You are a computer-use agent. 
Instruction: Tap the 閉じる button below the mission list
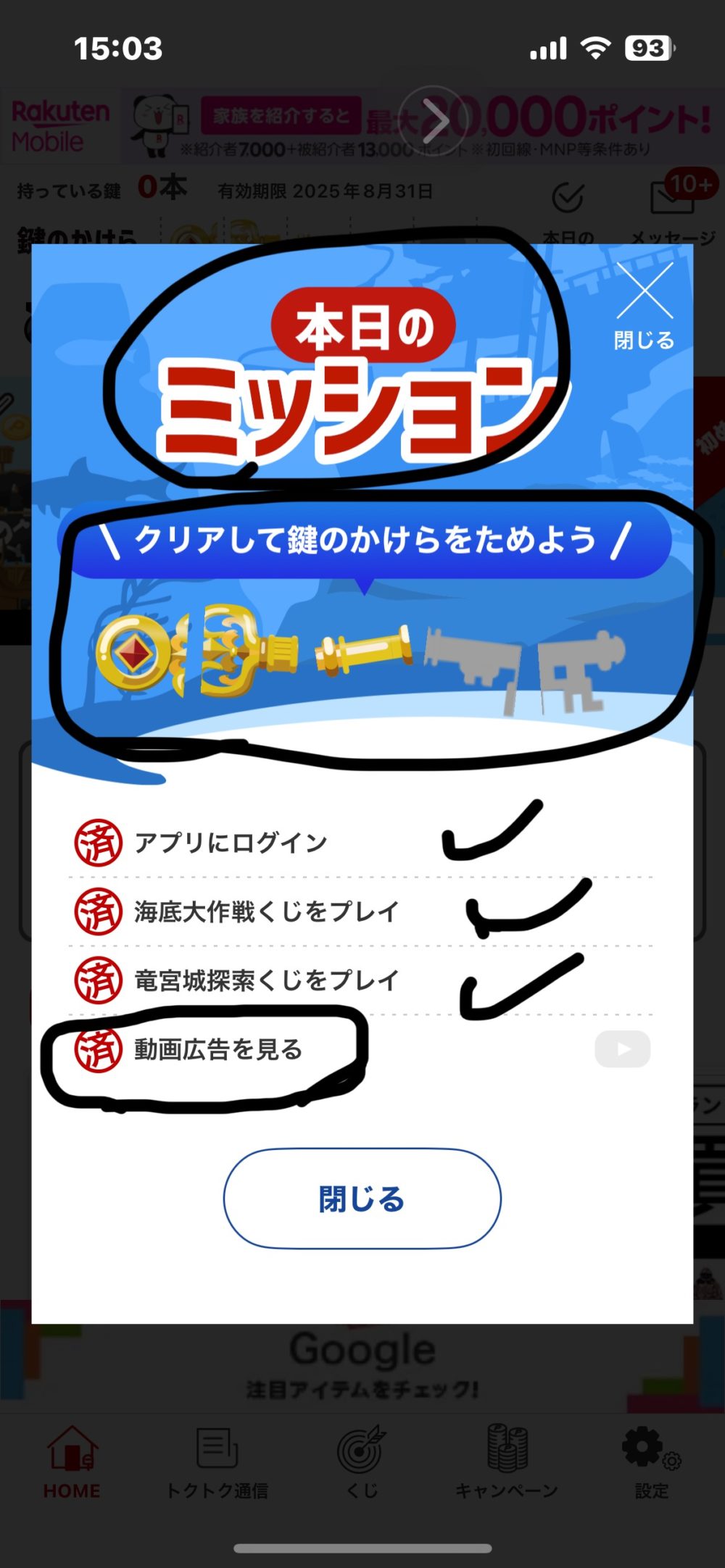coord(362,1198)
